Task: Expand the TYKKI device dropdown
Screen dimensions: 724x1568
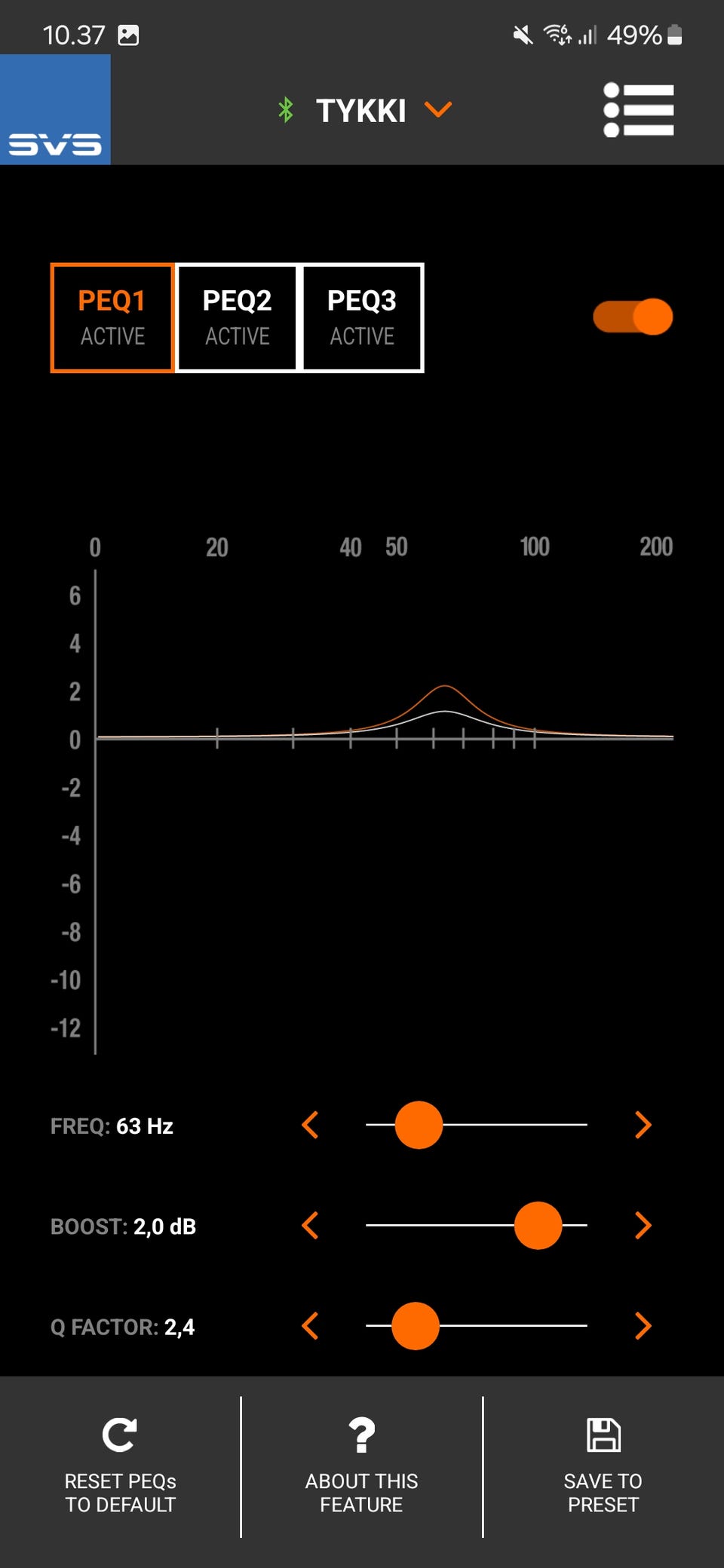Action: 438,110
